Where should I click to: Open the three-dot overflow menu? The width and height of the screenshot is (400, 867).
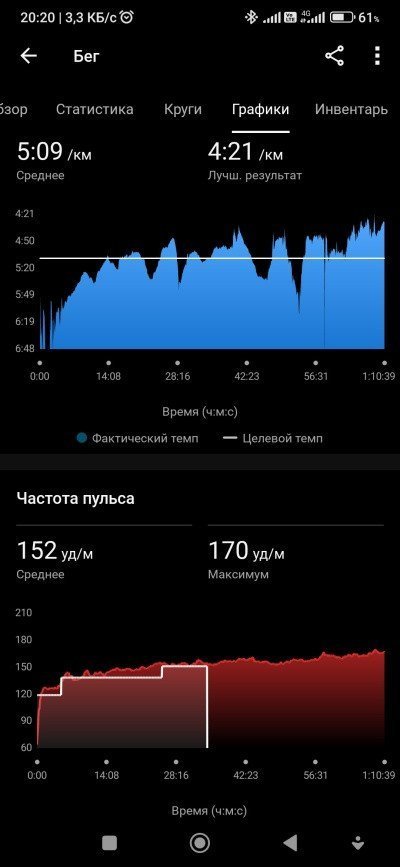point(377,56)
